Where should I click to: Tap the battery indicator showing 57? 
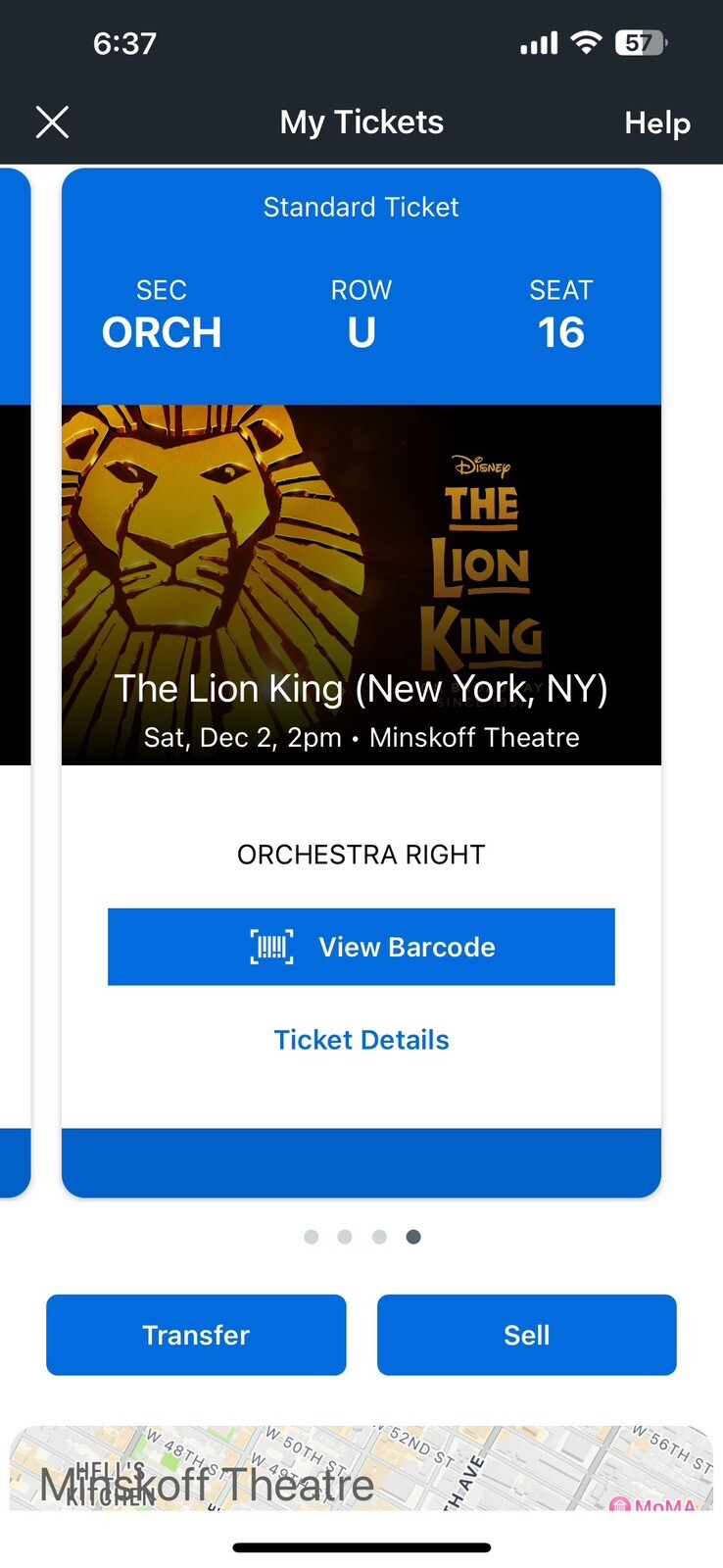coord(638,41)
